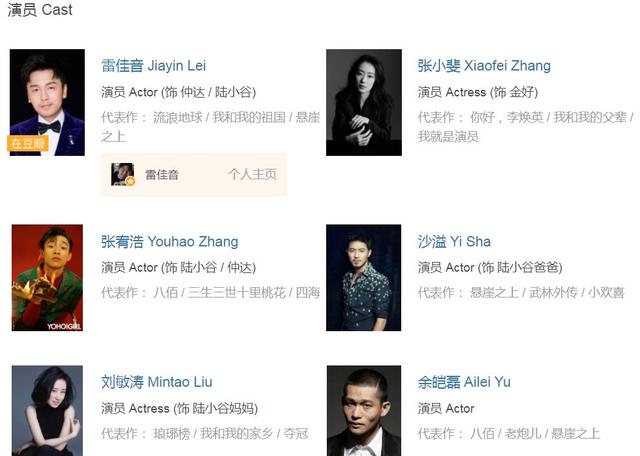This screenshot has height=456, width=640.
Task: Open Yi Sha's name link
Action: pos(454,241)
